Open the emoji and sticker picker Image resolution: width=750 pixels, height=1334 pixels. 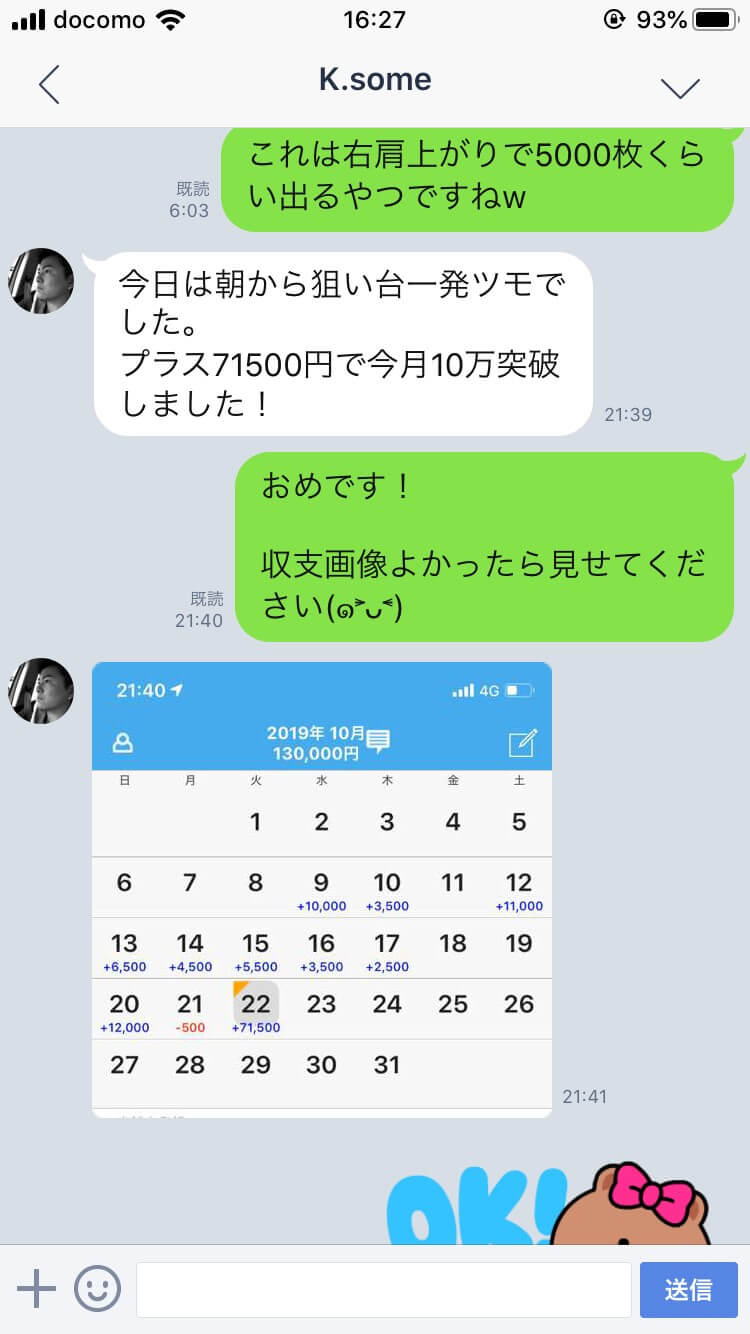(x=97, y=1289)
